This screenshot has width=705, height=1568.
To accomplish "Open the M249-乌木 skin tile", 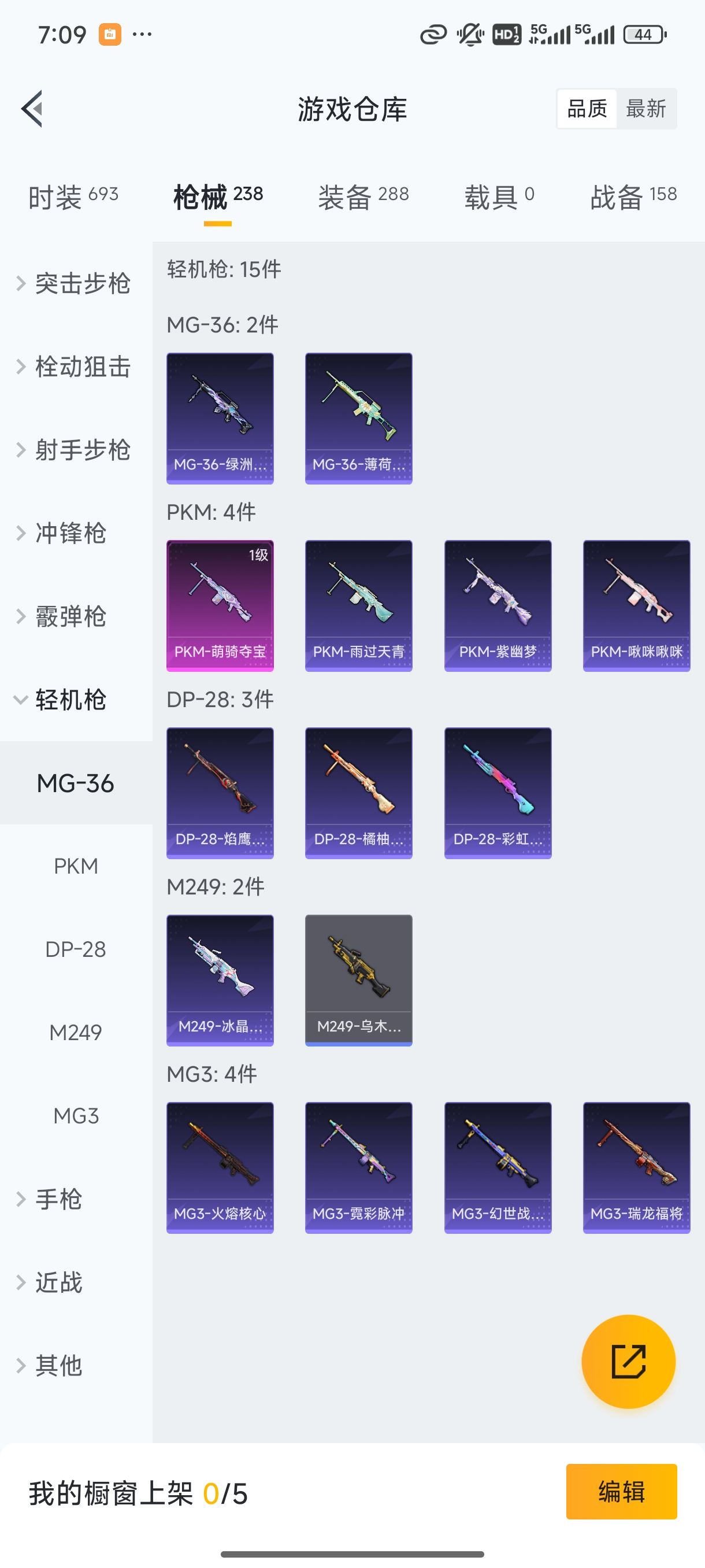I will click(x=358, y=980).
